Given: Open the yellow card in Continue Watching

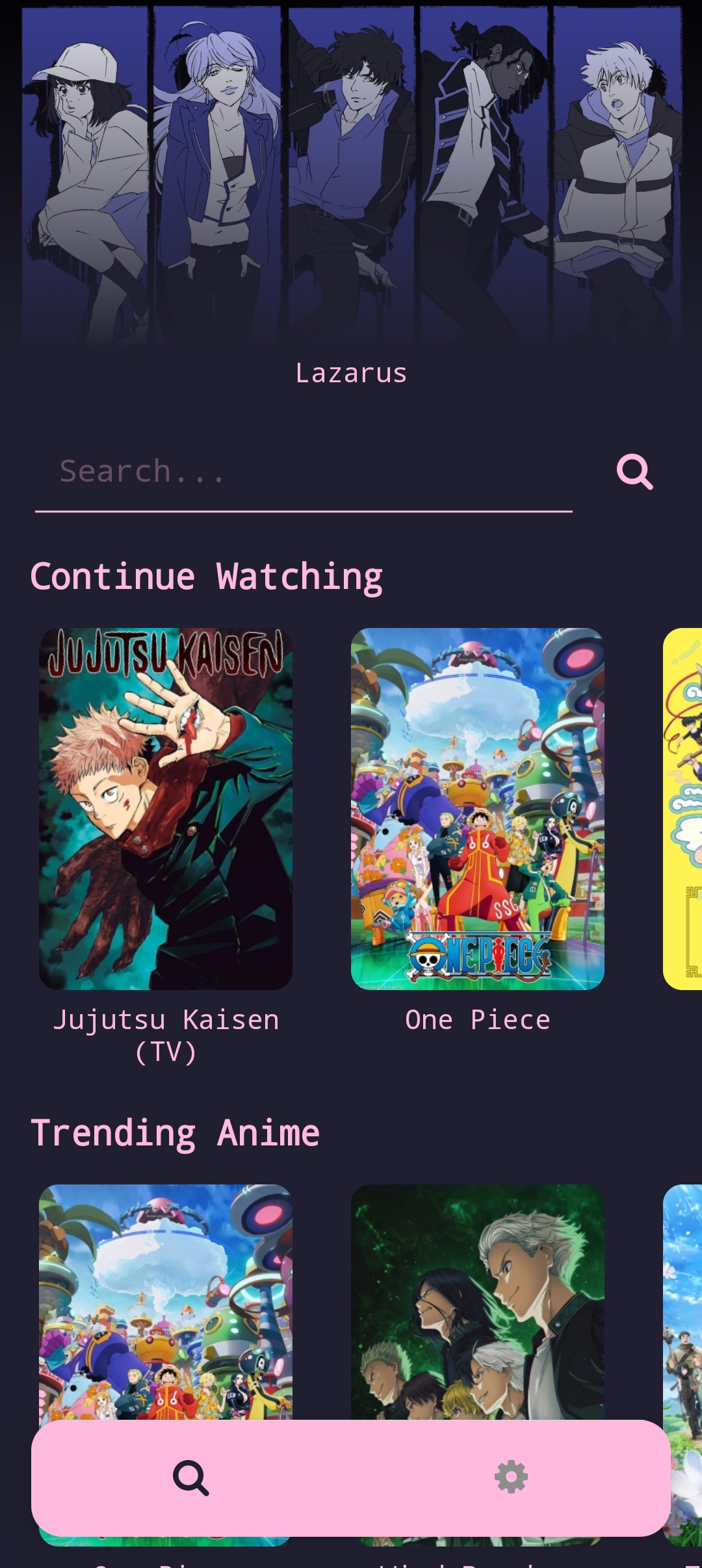Looking at the screenshot, I should (x=682, y=809).
